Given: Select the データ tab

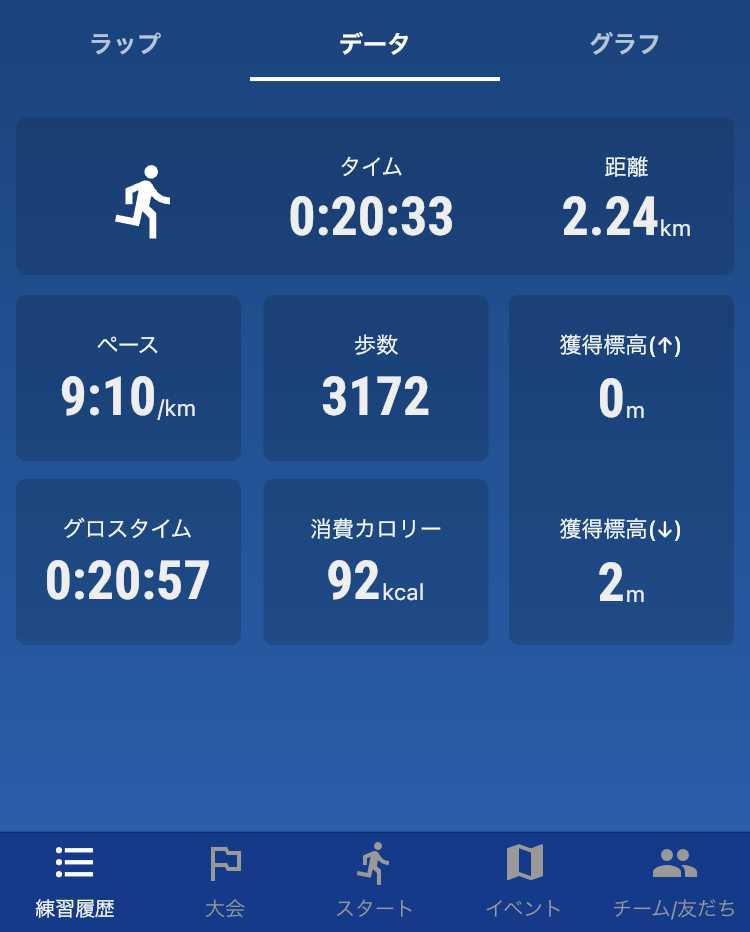Looking at the screenshot, I should pyautogui.click(x=374, y=44).
